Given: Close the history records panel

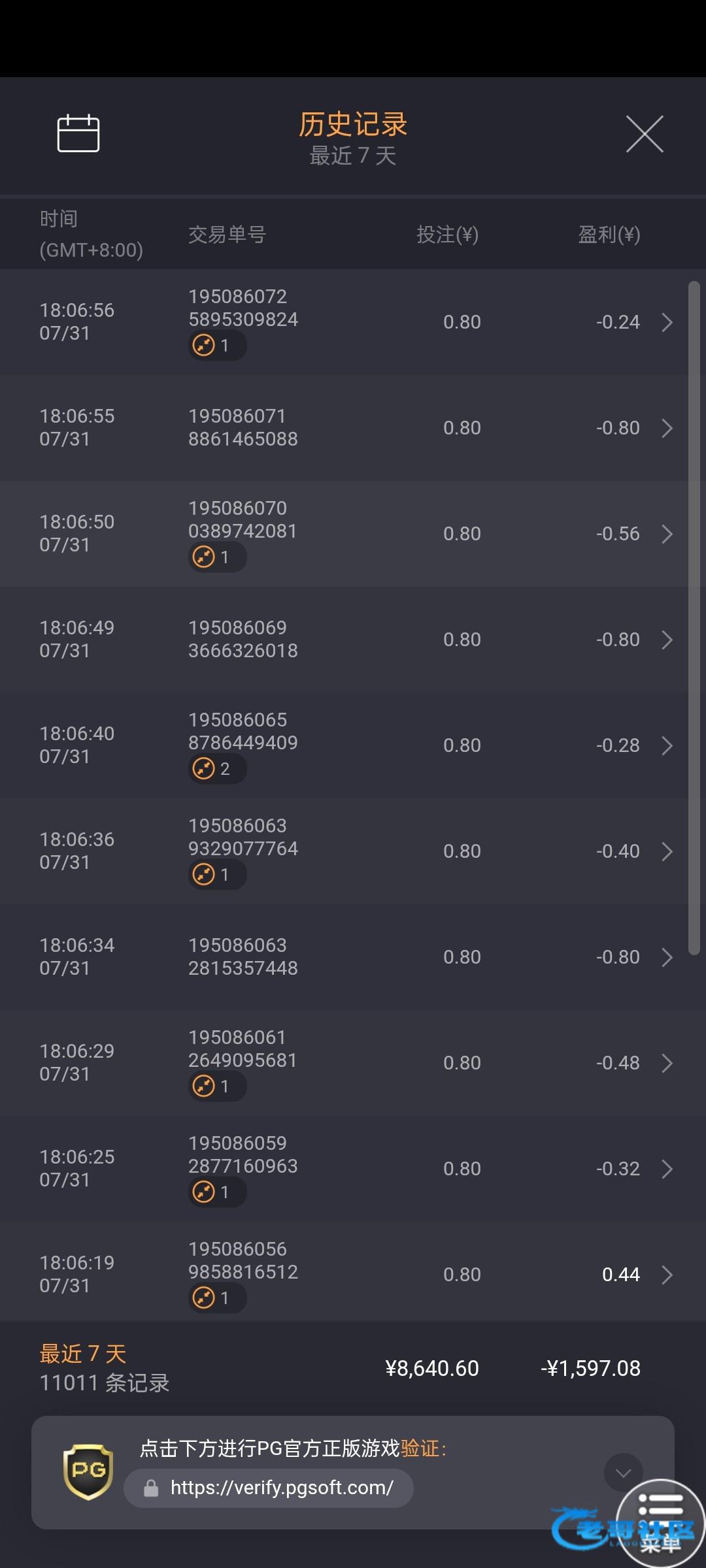Looking at the screenshot, I should [645, 134].
